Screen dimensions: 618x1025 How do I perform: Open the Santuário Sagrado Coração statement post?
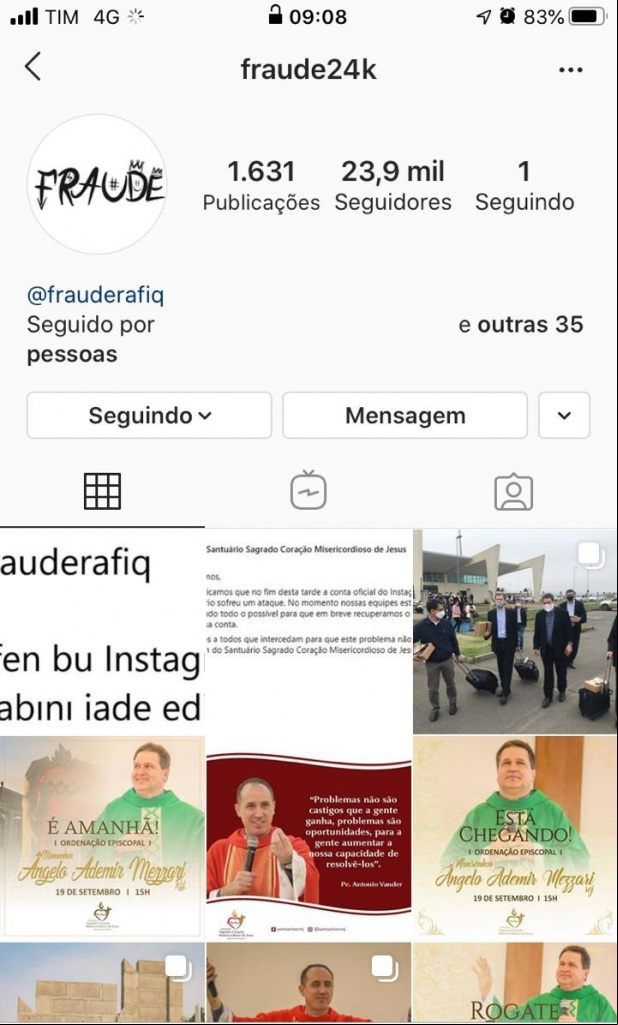308,630
